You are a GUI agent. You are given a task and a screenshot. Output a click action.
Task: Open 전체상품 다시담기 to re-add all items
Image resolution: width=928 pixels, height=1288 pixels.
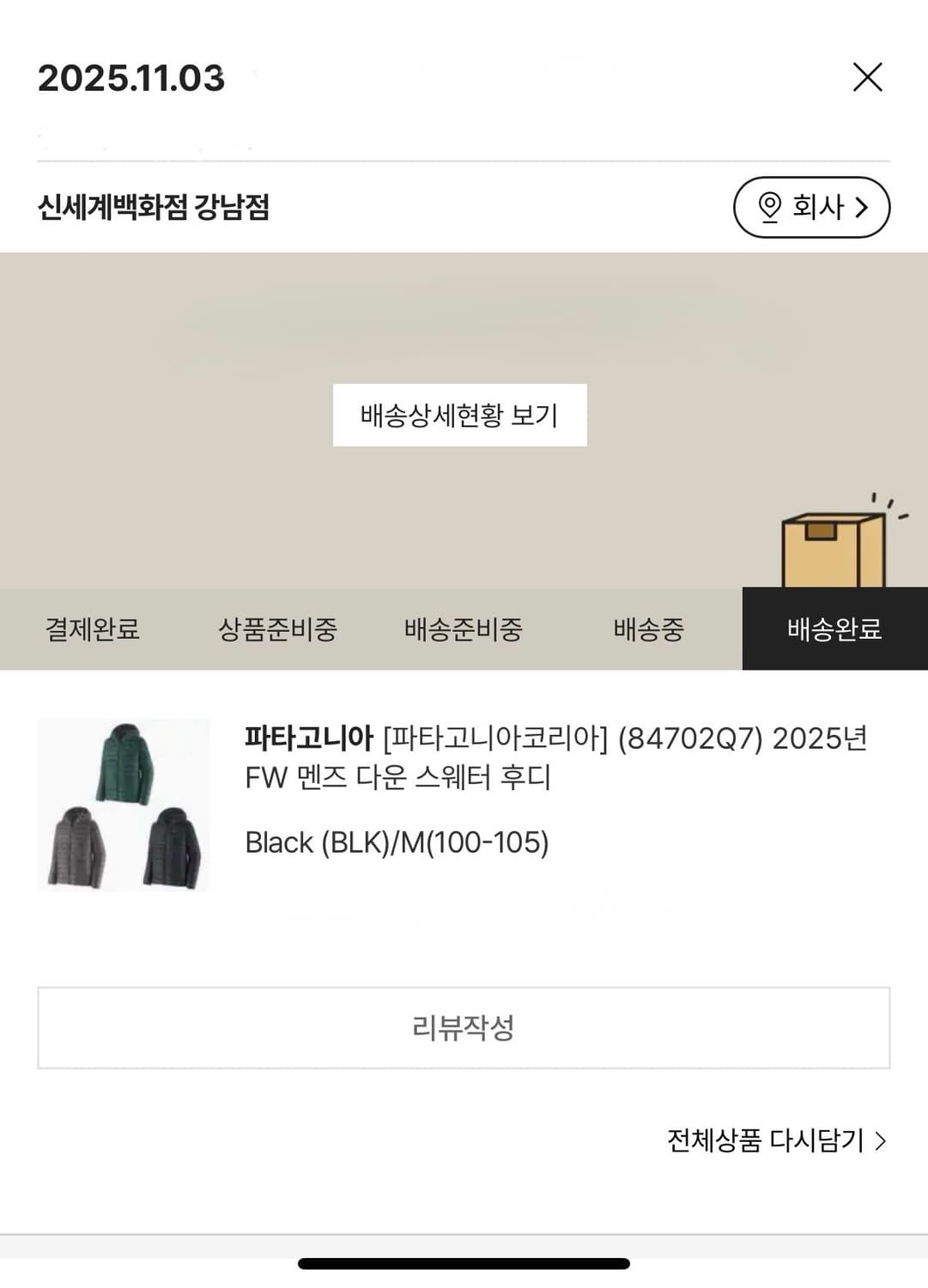763,1139
